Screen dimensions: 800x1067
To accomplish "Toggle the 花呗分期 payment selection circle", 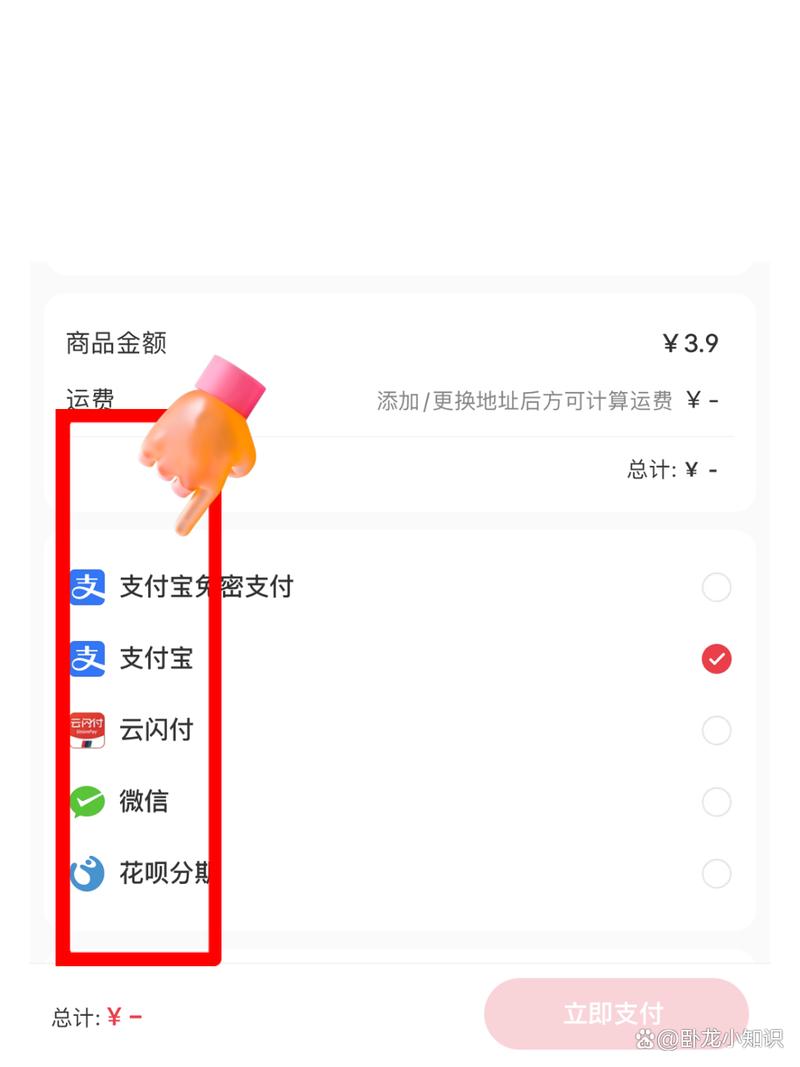I will [x=716, y=873].
